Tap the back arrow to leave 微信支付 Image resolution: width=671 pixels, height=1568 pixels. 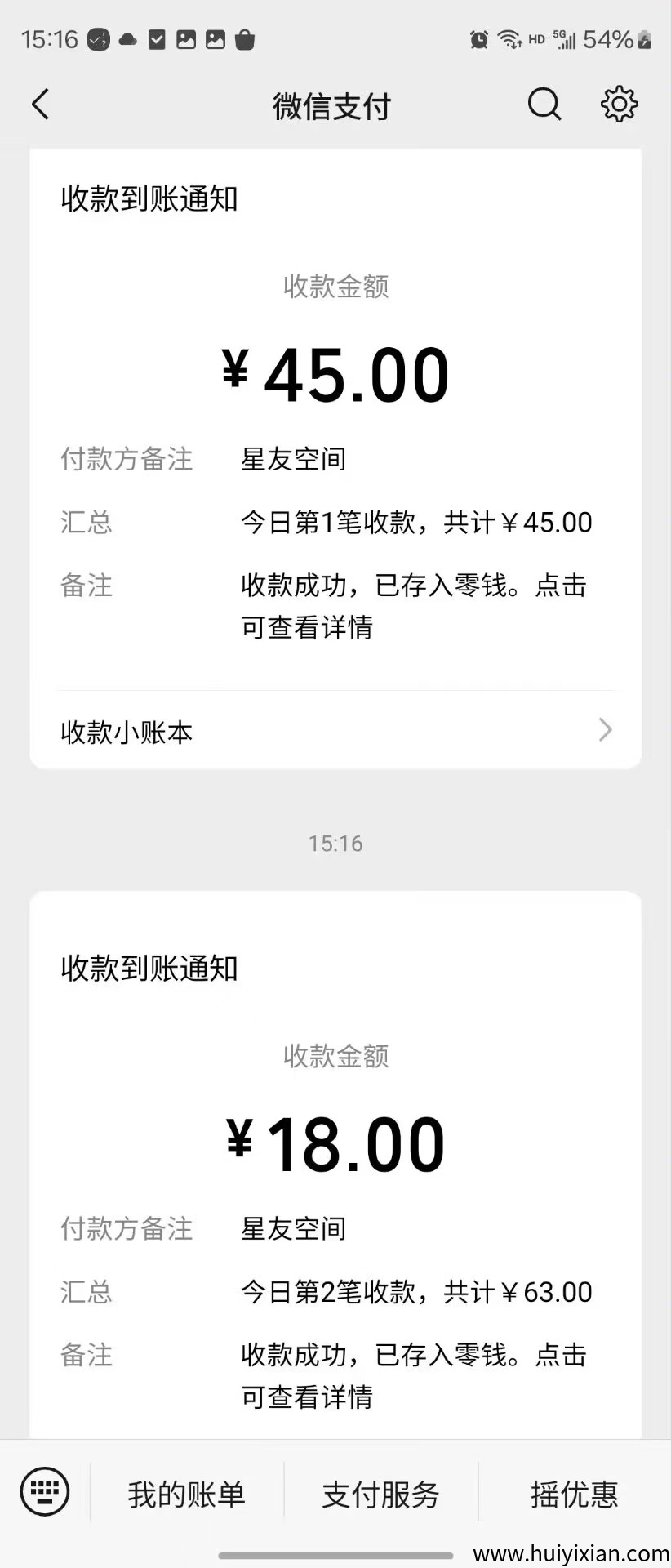click(40, 104)
